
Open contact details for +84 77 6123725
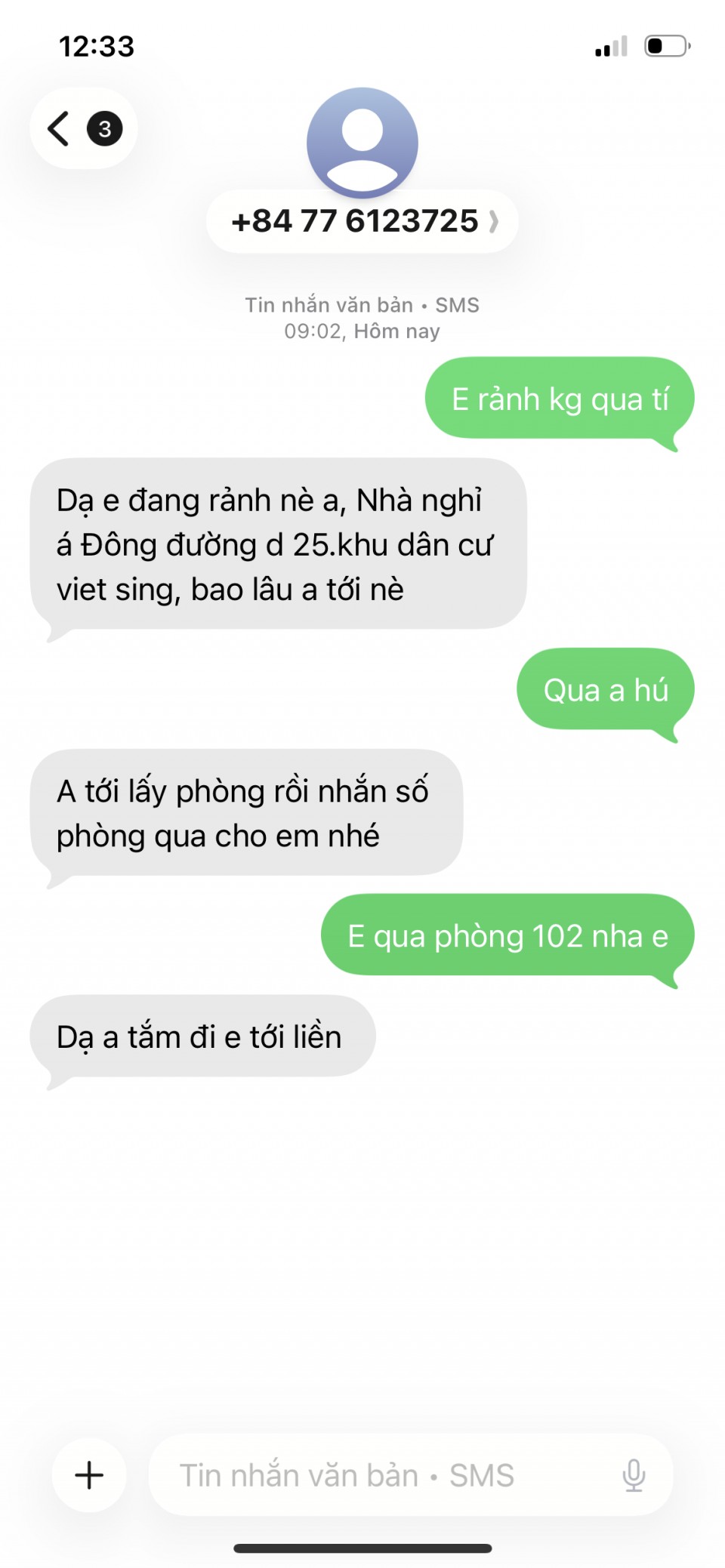pyautogui.click(x=362, y=221)
